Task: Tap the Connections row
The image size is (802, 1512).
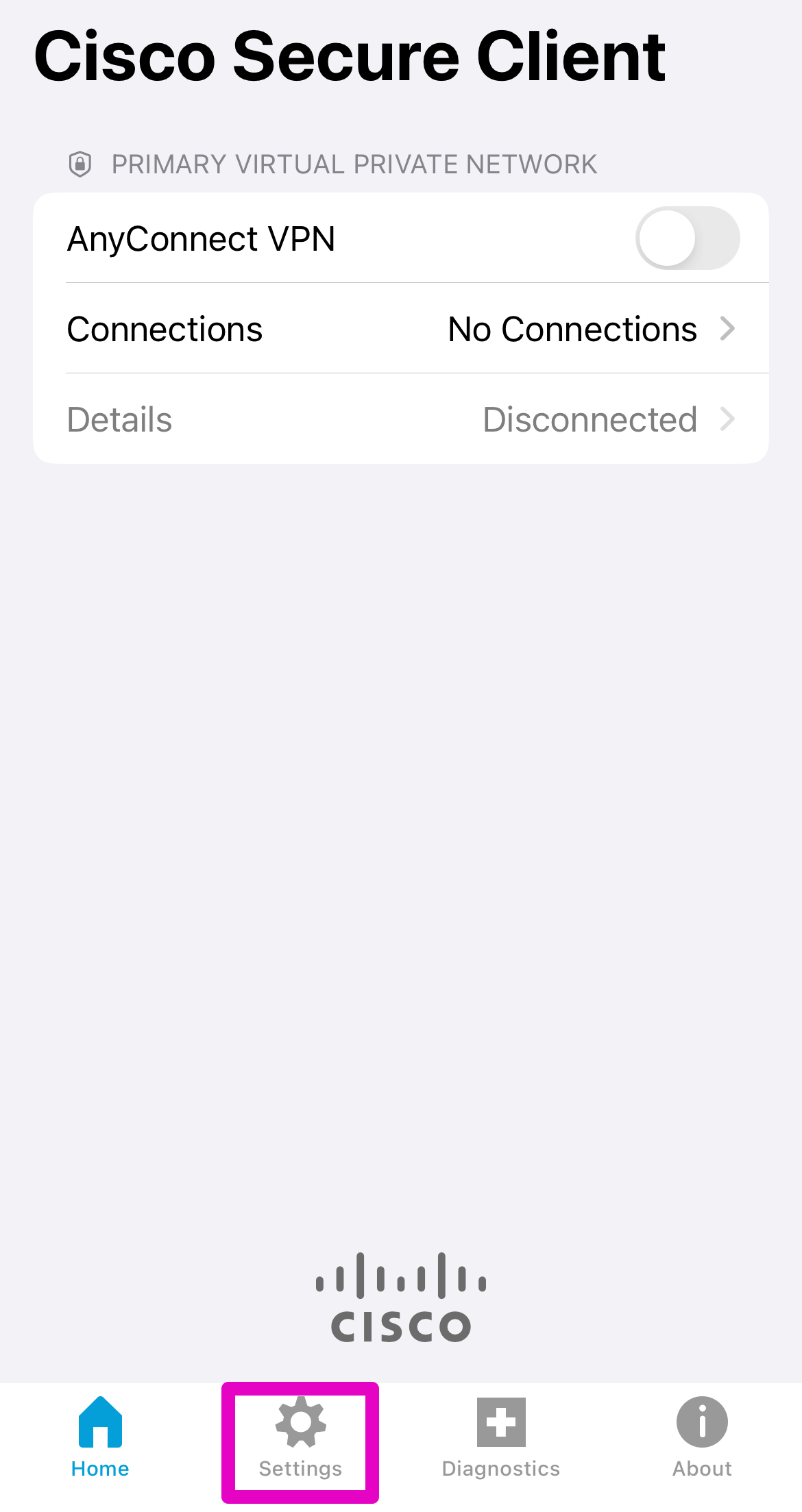Action: click(401, 329)
